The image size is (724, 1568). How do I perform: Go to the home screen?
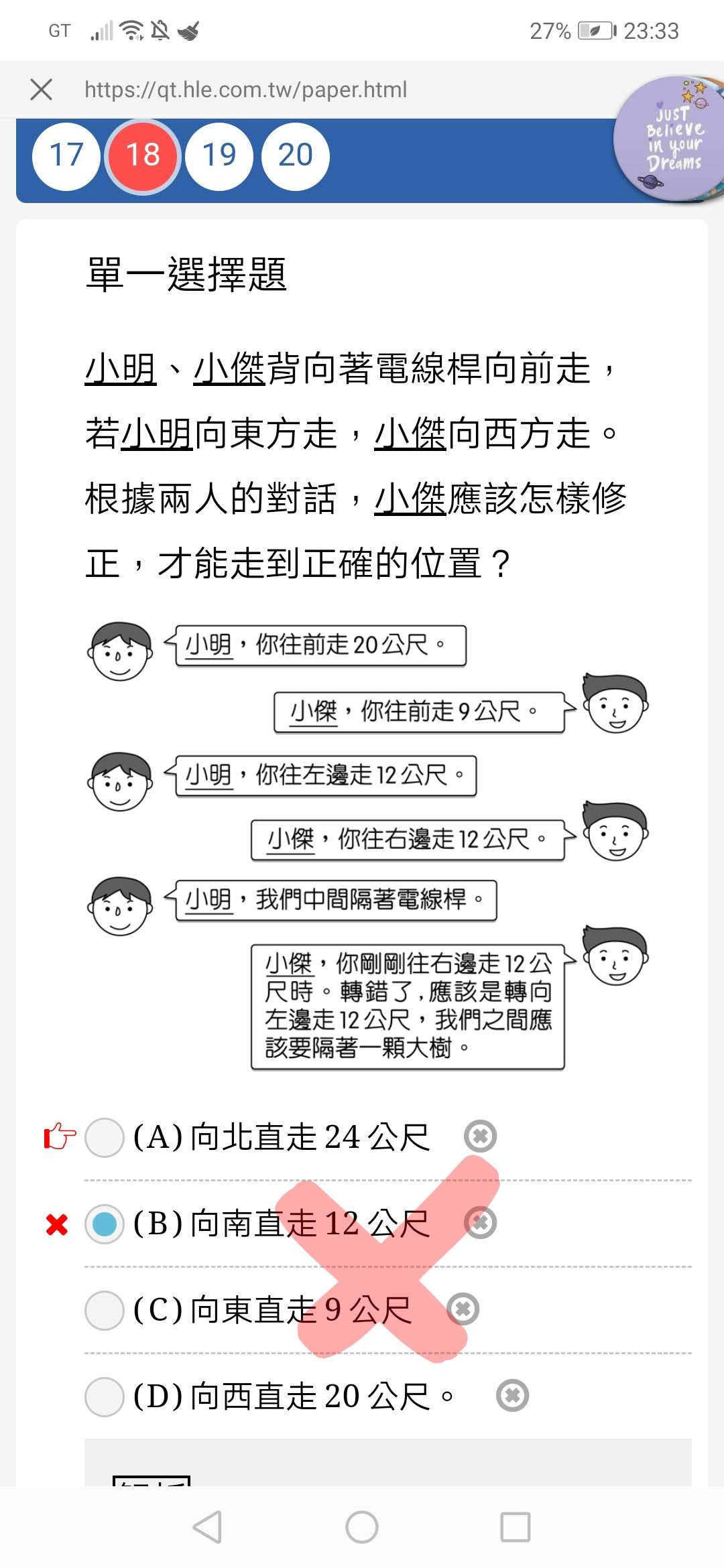pos(362,1527)
